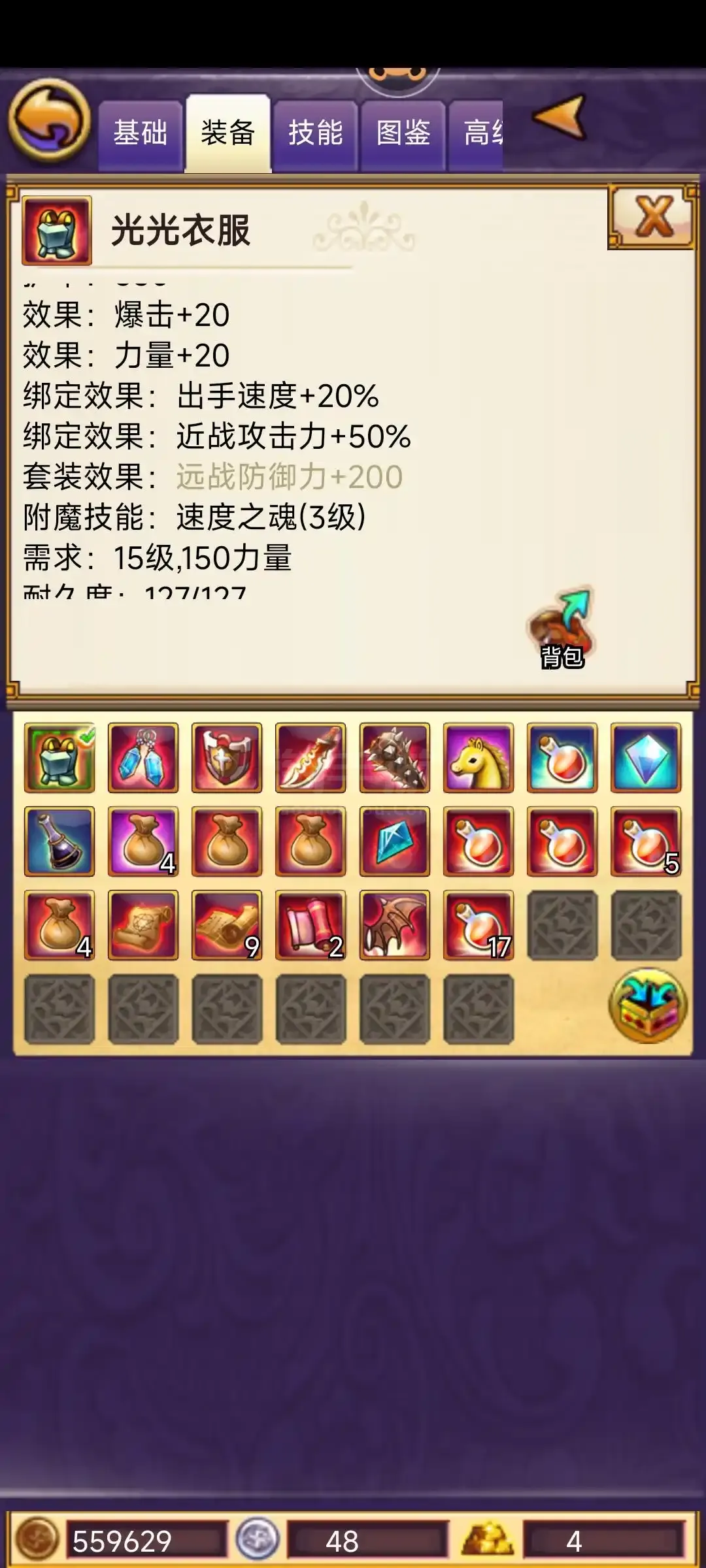Switch to the 基础 tab
Screen dimensions: 706x1568
(140, 135)
